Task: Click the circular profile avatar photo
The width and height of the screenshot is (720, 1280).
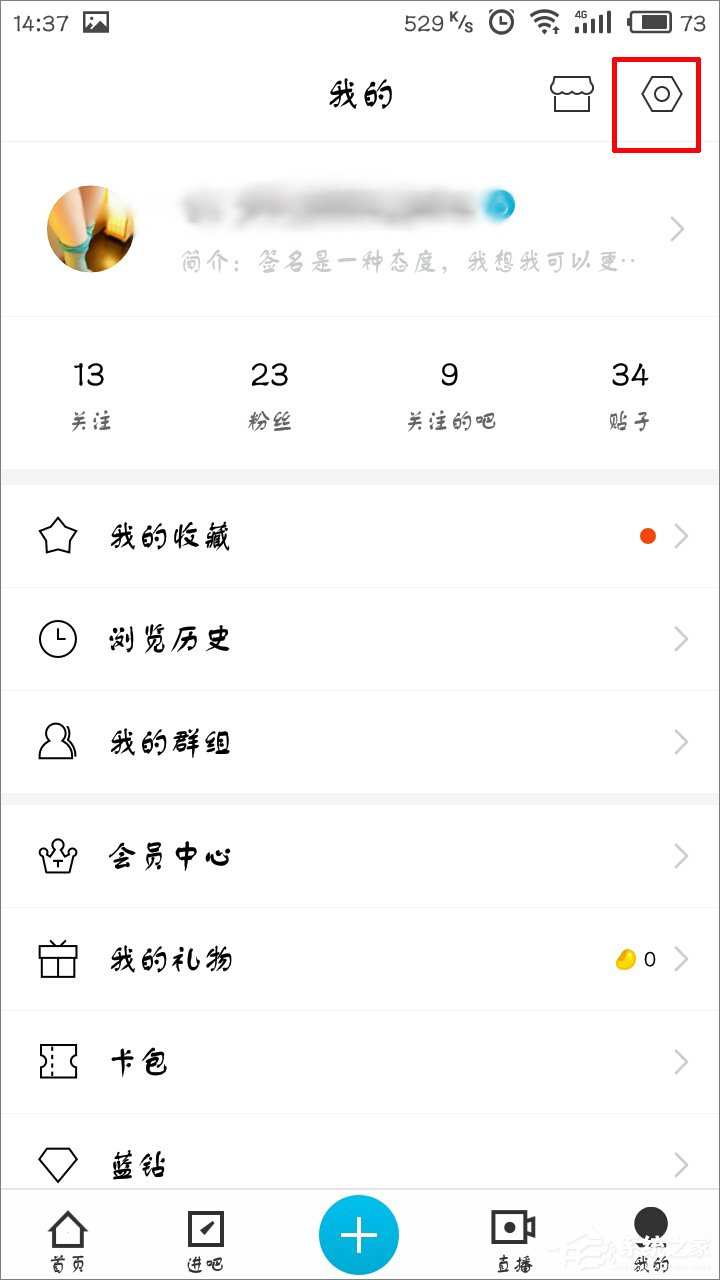Action: coord(90,229)
